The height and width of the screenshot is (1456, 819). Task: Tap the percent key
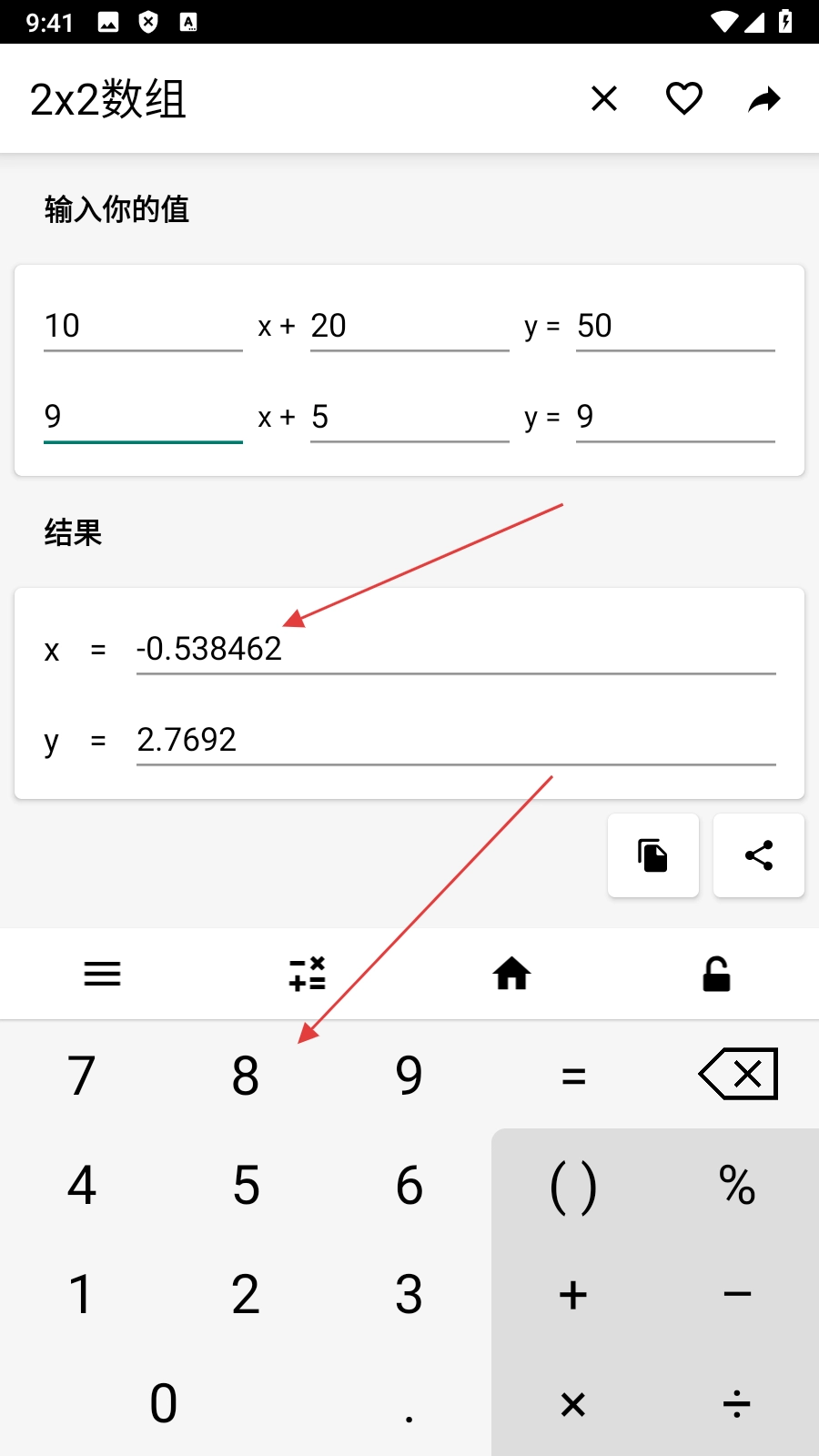[x=737, y=1186]
